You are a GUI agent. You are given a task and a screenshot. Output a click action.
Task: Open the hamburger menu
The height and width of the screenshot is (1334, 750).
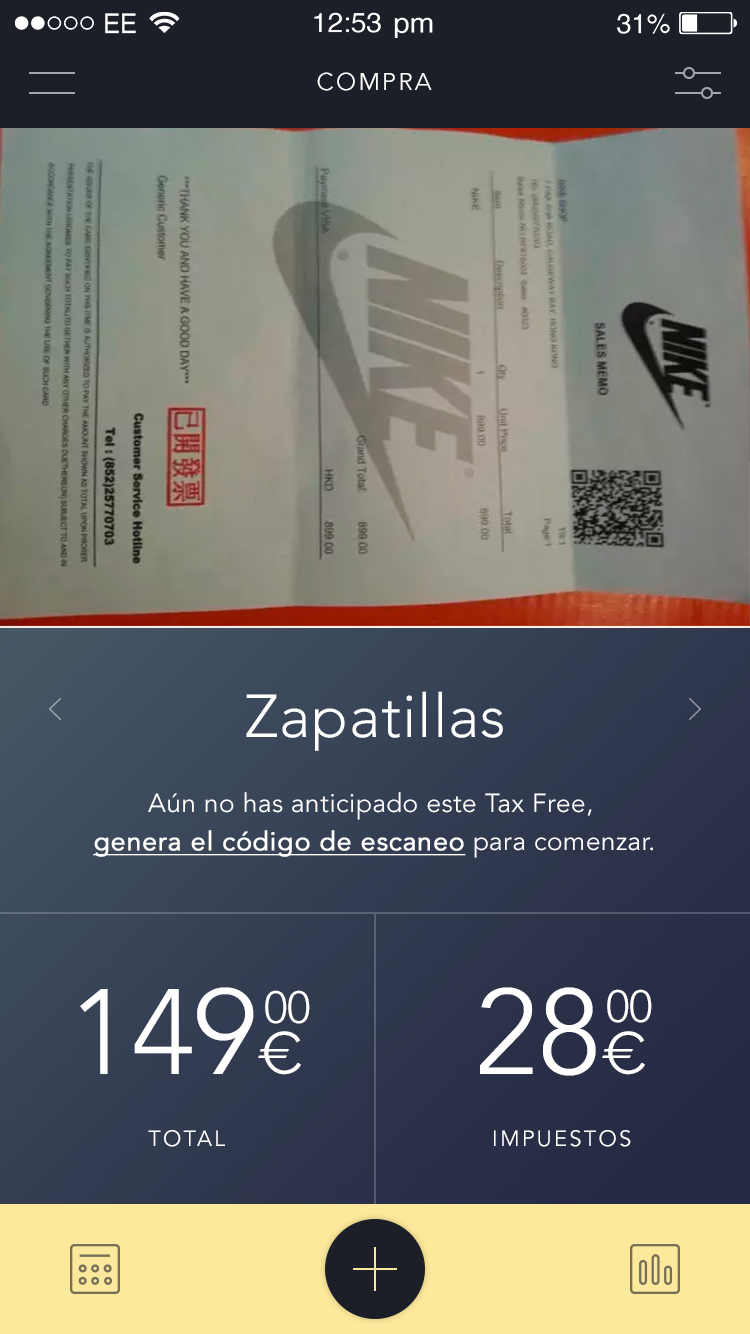(x=52, y=83)
